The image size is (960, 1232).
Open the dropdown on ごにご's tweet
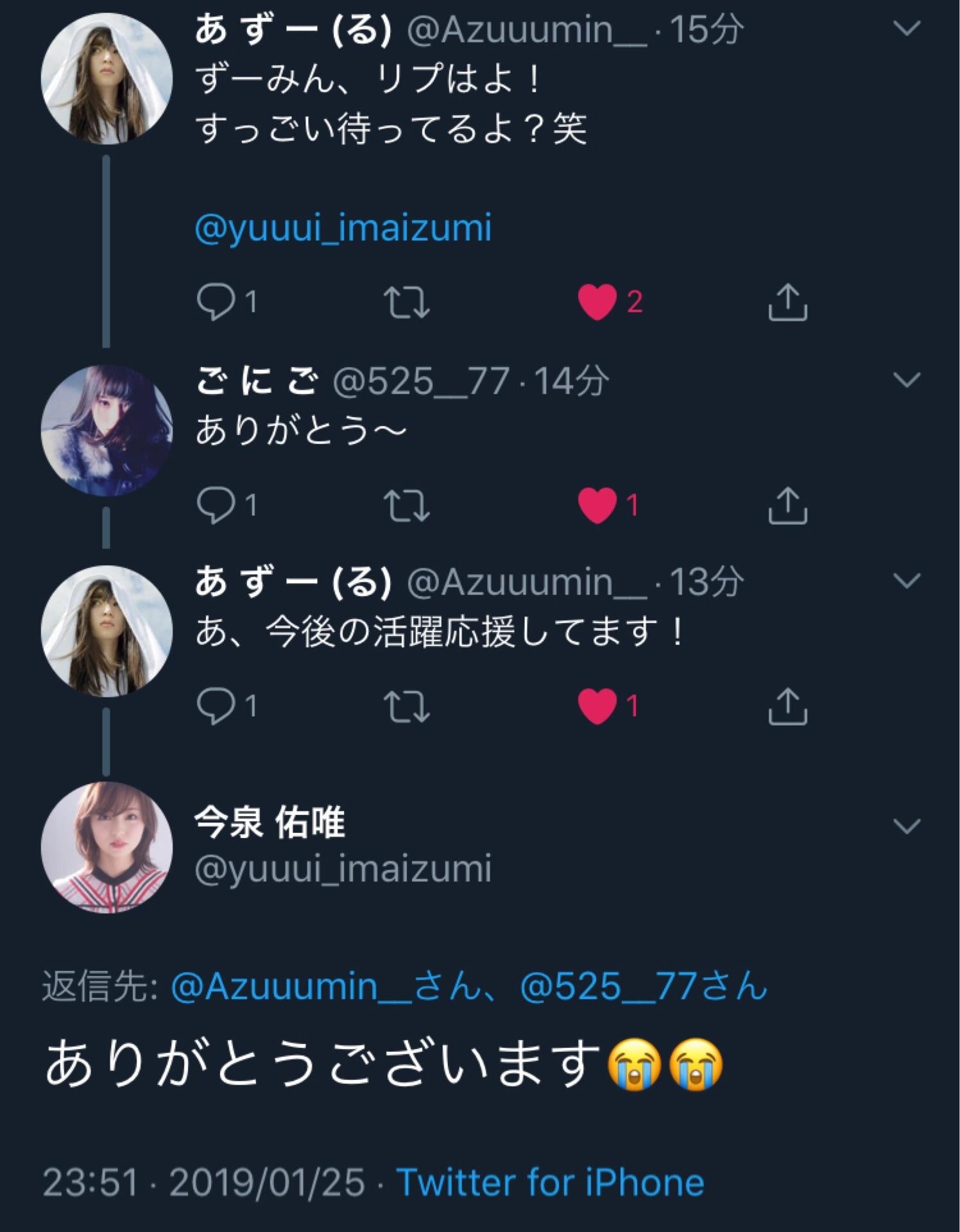907,381
